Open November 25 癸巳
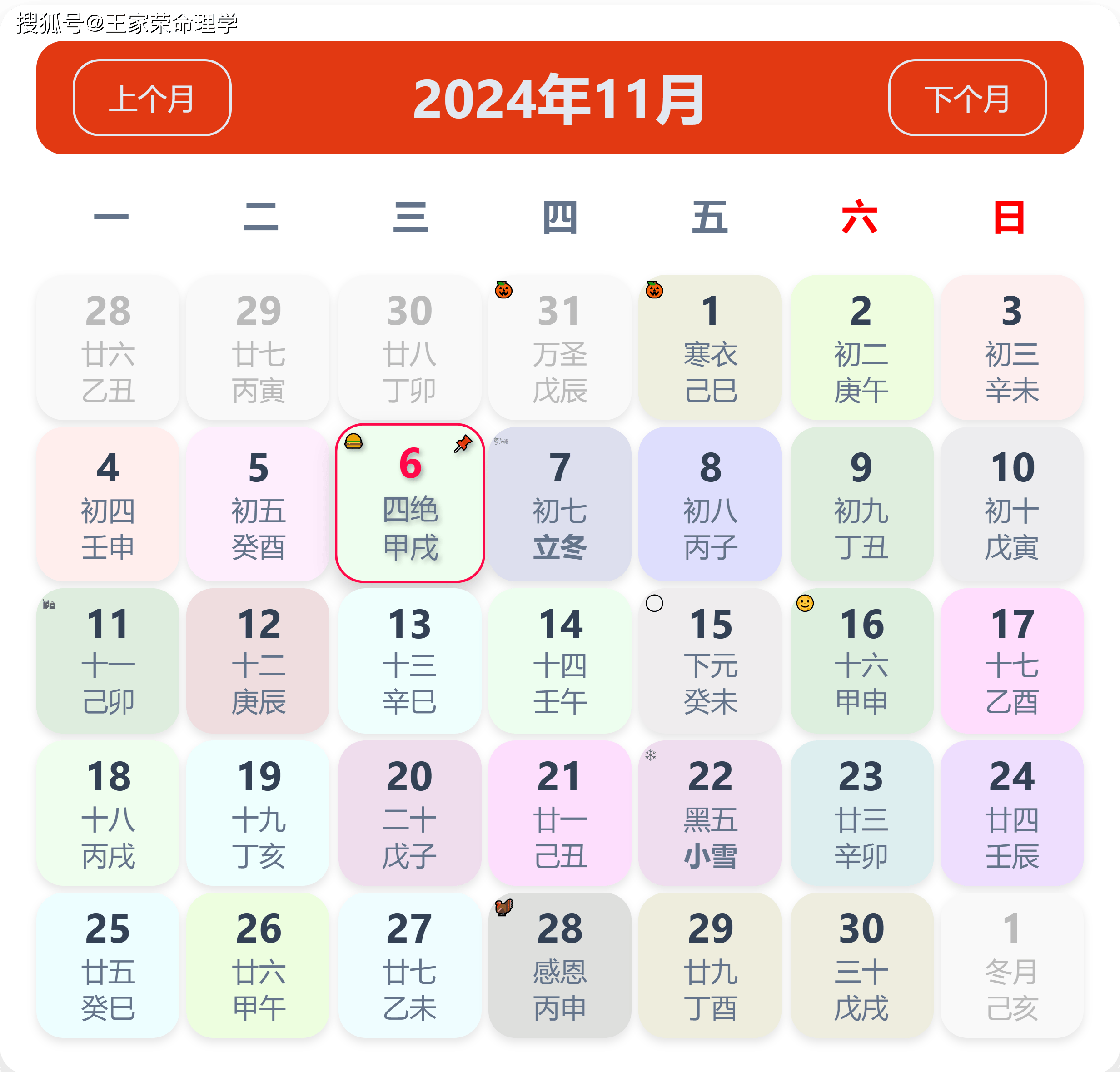 (x=108, y=965)
